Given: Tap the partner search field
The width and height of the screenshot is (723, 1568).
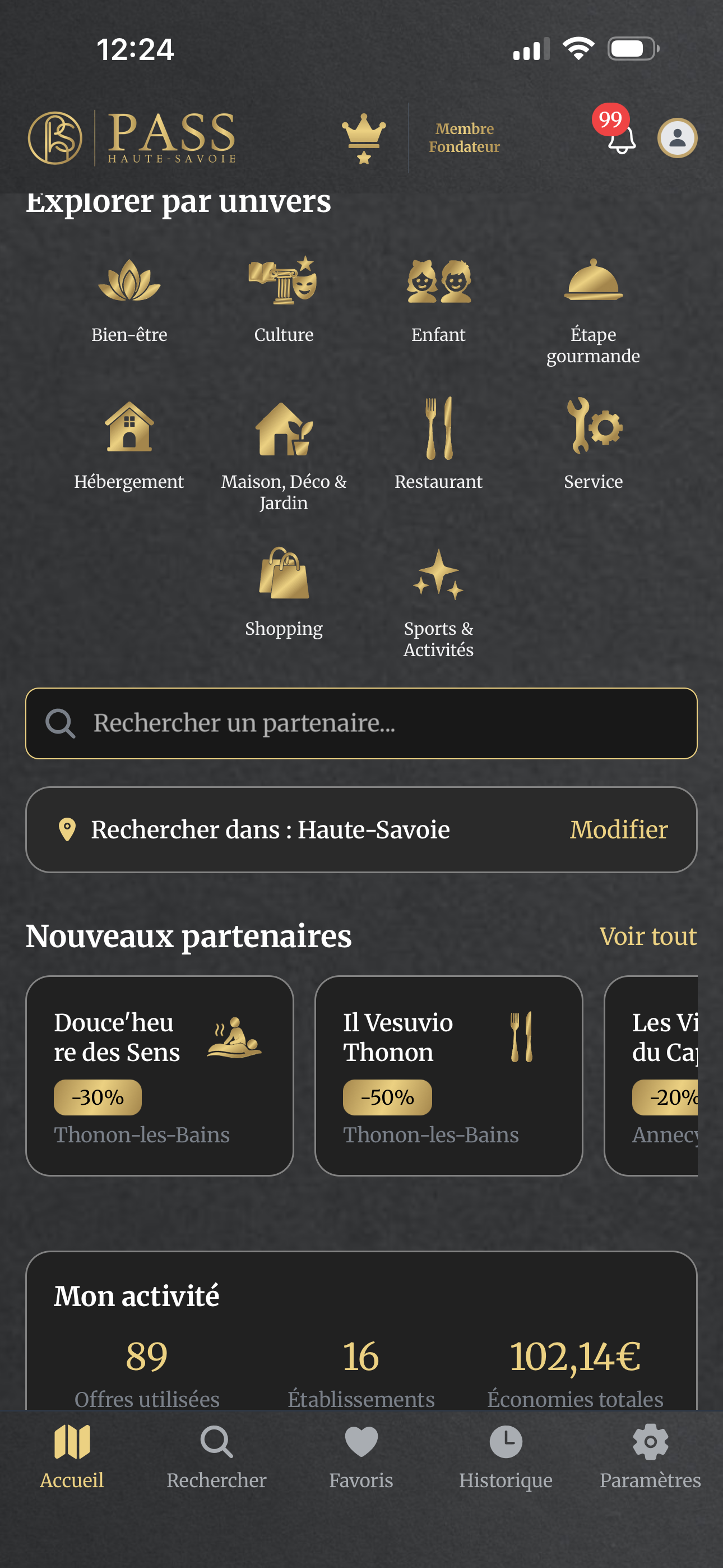Looking at the screenshot, I should (361, 723).
